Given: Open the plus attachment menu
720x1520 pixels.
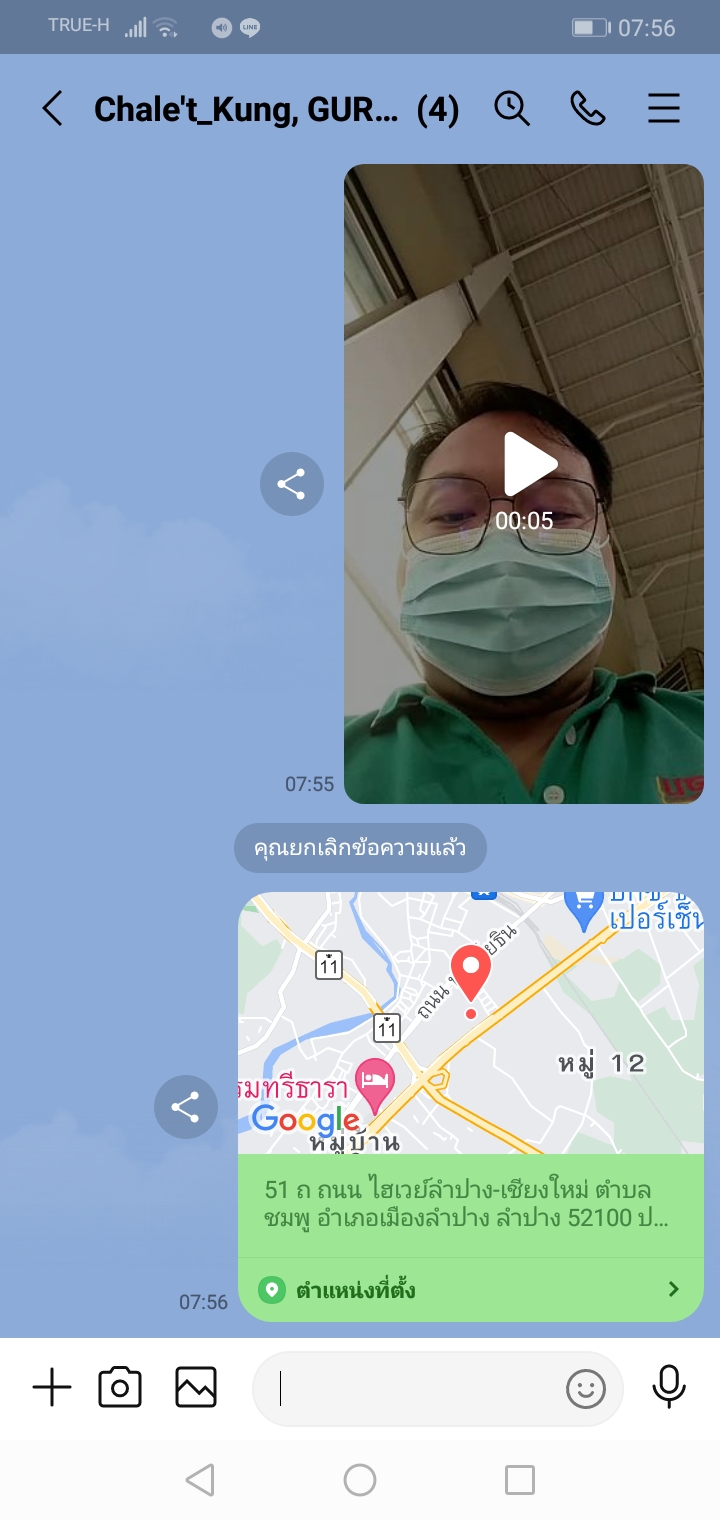Looking at the screenshot, I should [x=52, y=1388].
